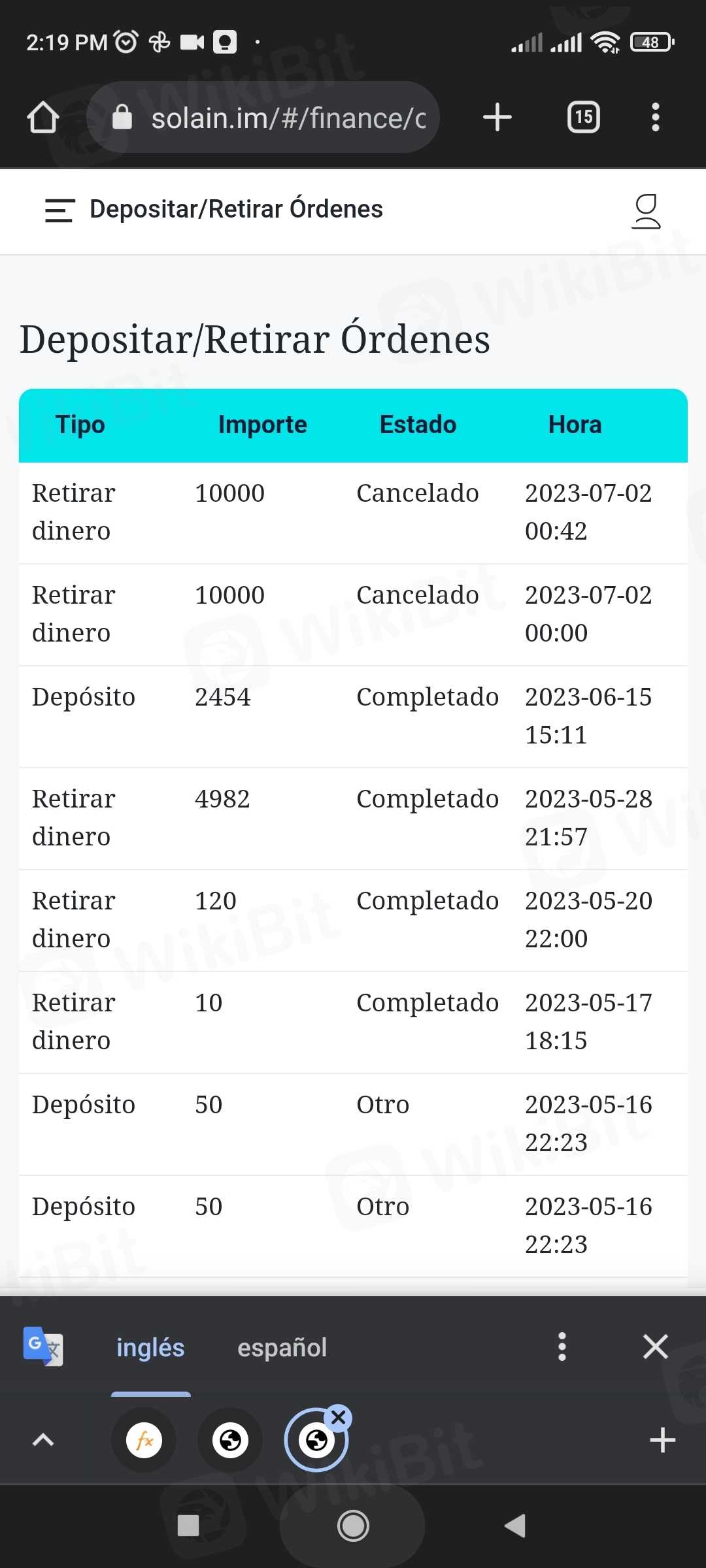Switch translation to inglés
The width and height of the screenshot is (706, 1568).
(150, 1348)
